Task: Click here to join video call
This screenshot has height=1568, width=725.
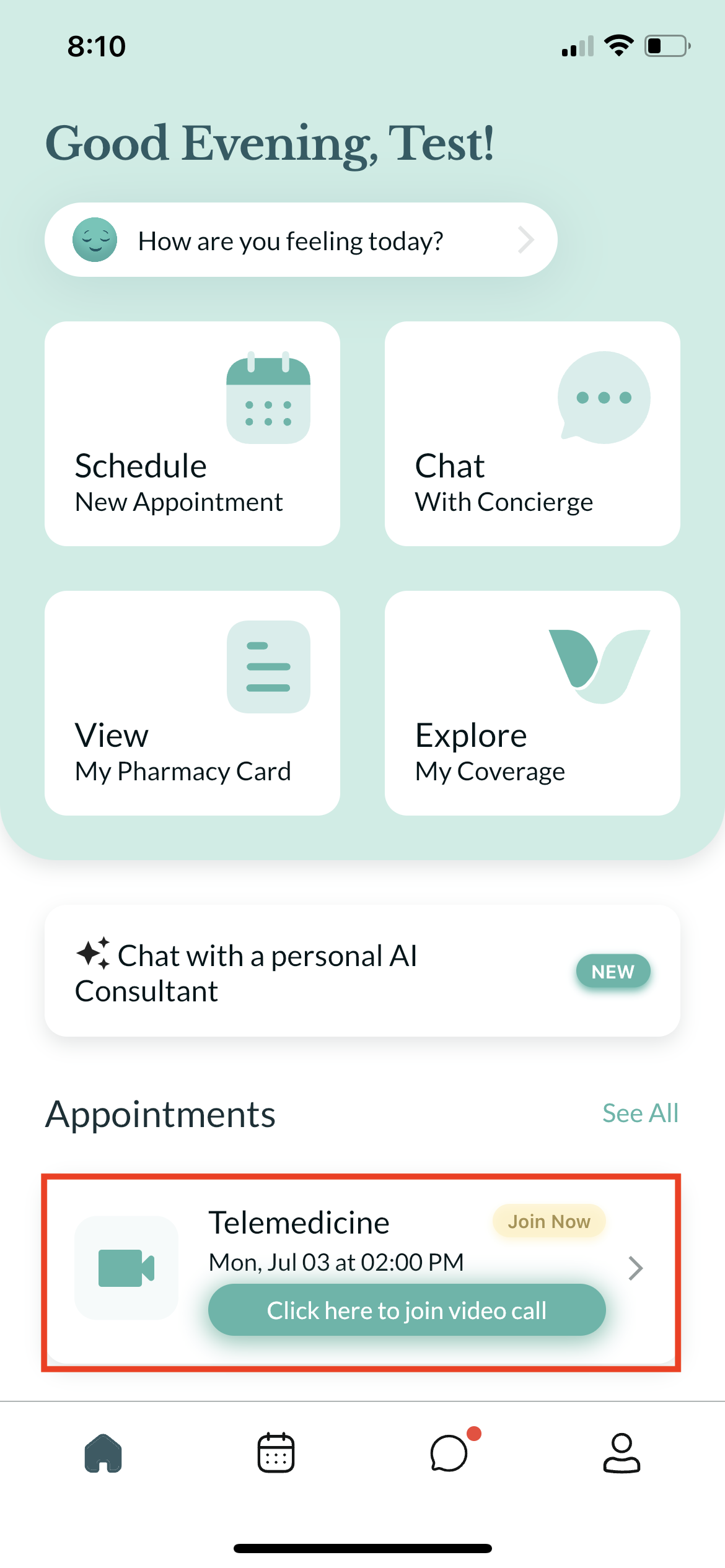Action: [406, 1310]
